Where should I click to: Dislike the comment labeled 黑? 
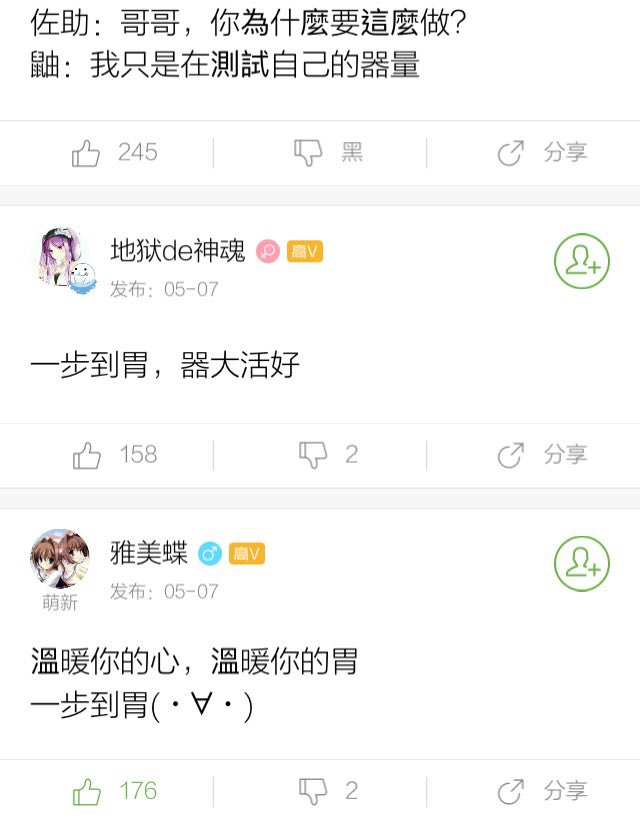(308, 153)
